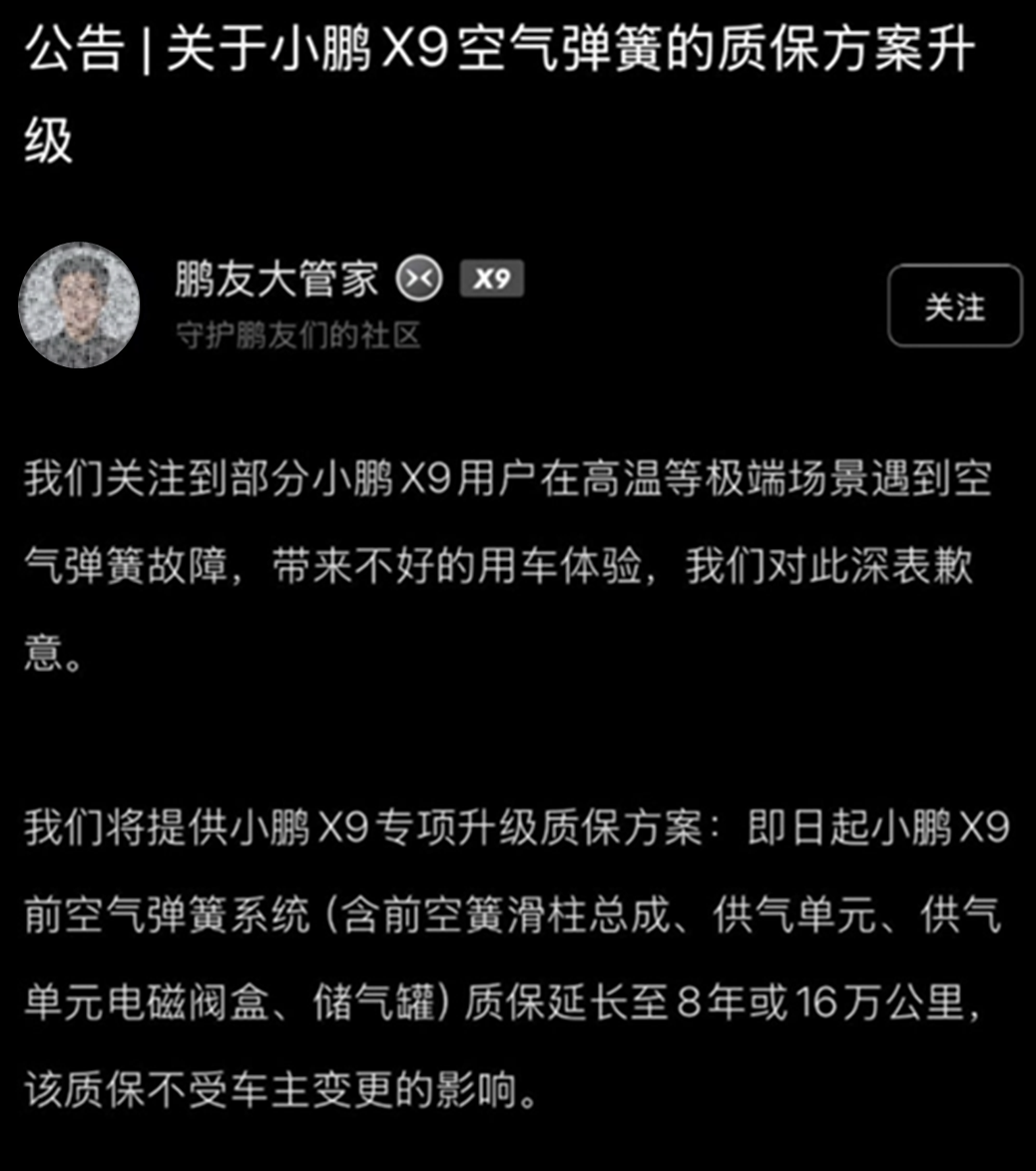
Task: Open 鹏友大管家's profile avatar
Action: tap(79, 304)
